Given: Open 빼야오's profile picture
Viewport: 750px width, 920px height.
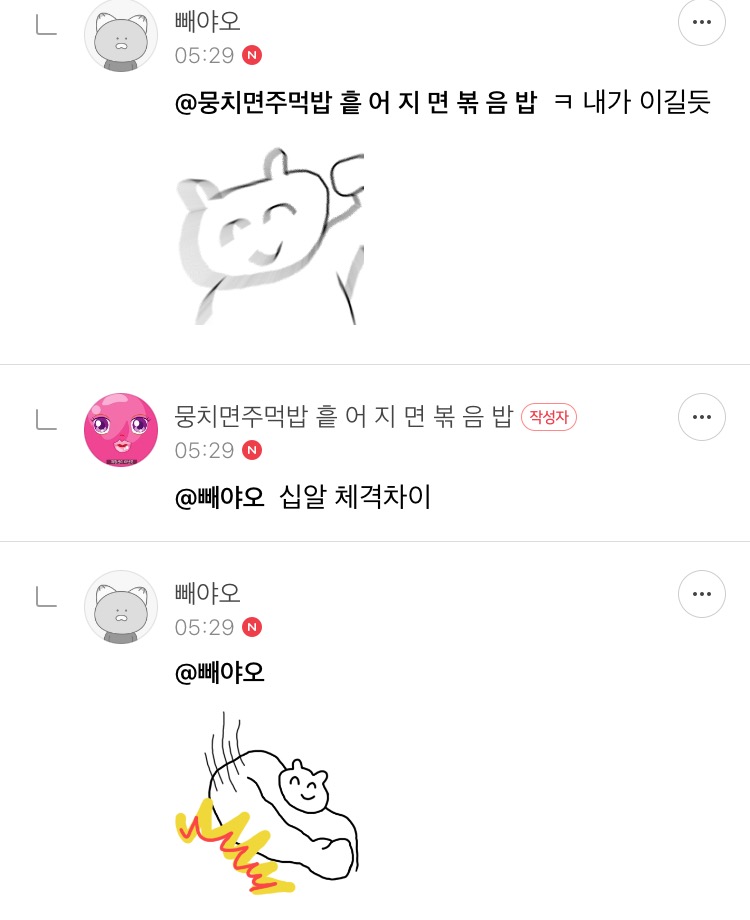Looking at the screenshot, I should point(120,35).
